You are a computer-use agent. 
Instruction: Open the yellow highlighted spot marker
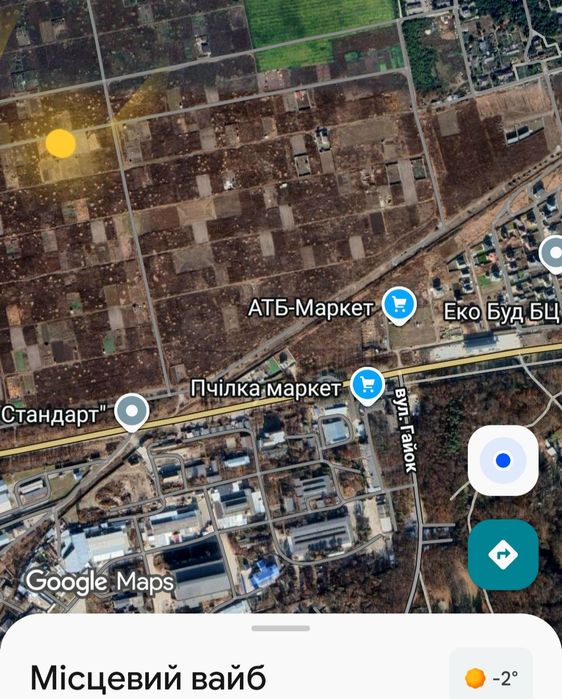click(x=61, y=144)
